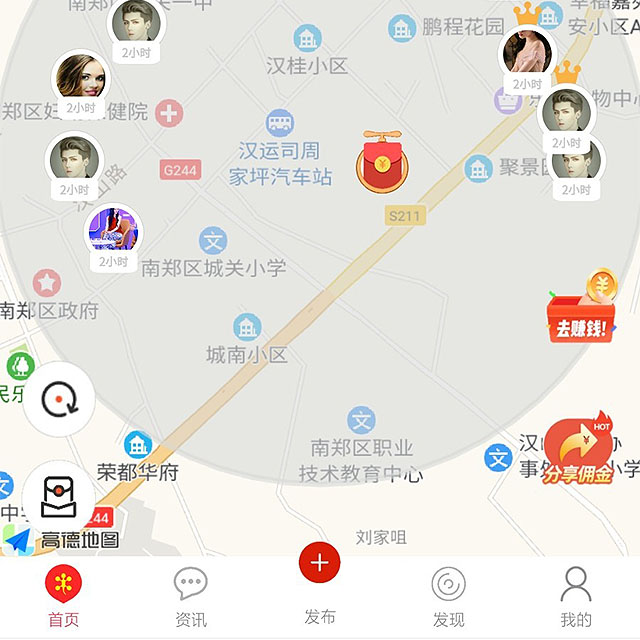Viewport: 640px width, 640px height.
Task: Switch to the 首页 tab
Action: [64, 596]
